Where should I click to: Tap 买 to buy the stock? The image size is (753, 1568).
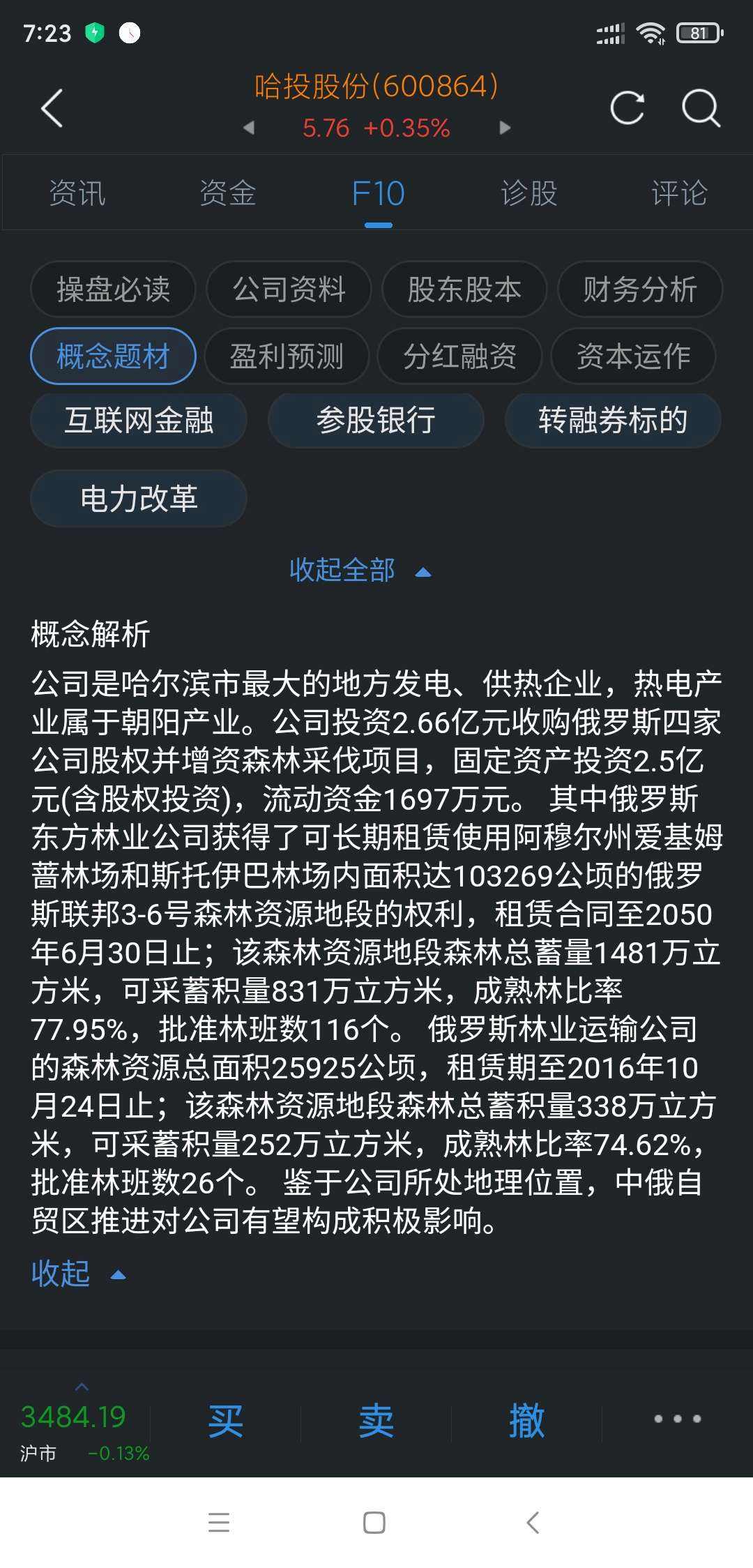point(225,1418)
